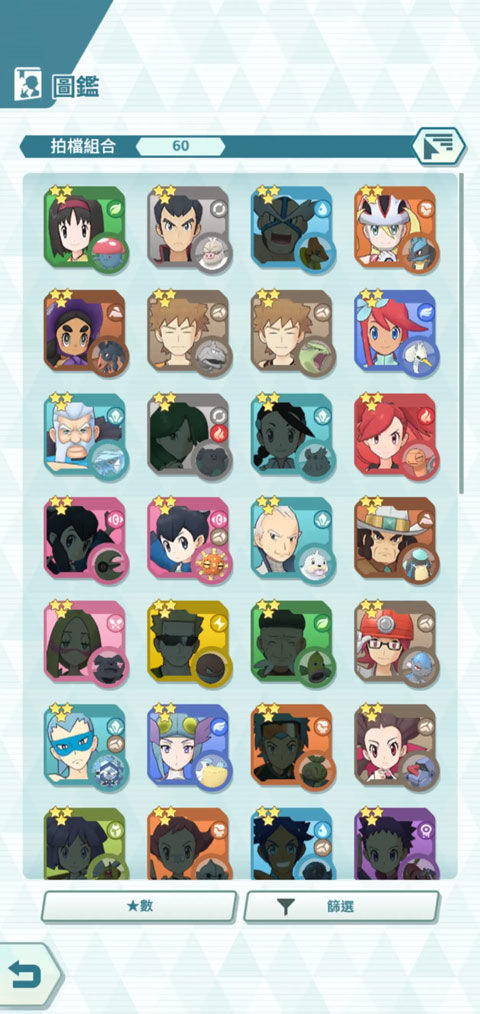The width and height of the screenshot is (480, 1014).
Task: Open the silhouetted yellow electric-type tile
Action: [190, 641]
